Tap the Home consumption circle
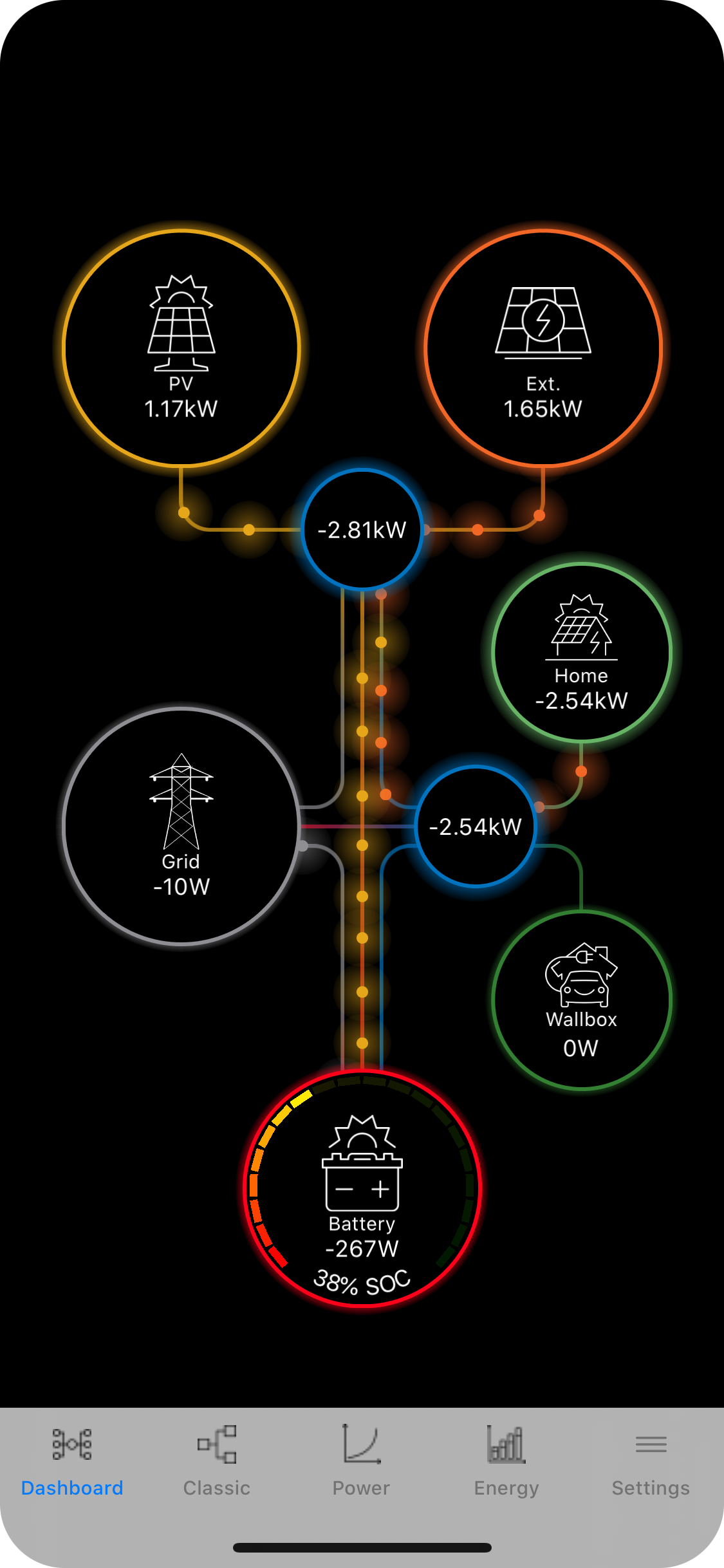724x1568 pixels. pyautogui.click(x=581, y=653)
